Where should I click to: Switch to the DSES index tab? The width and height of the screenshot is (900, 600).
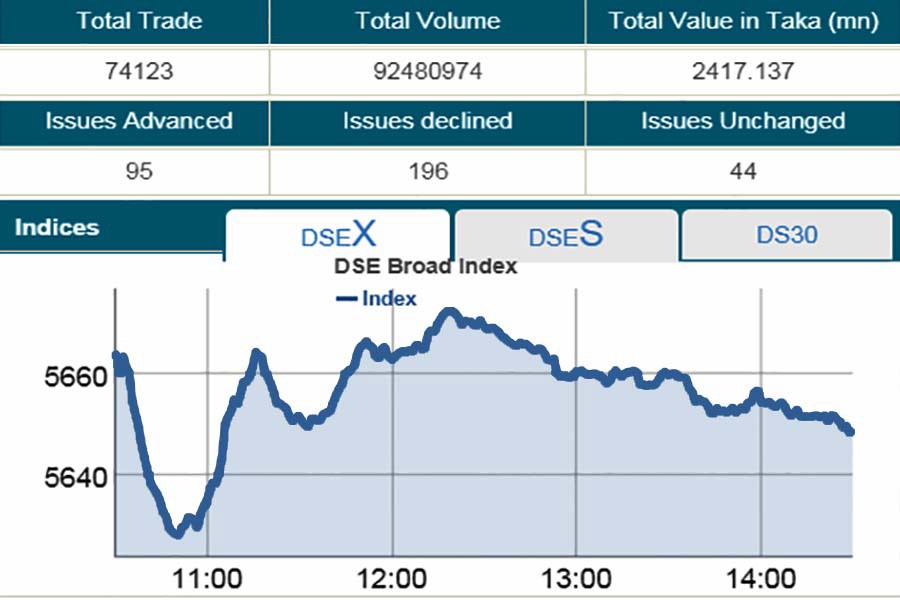click(x=566, y=236)
